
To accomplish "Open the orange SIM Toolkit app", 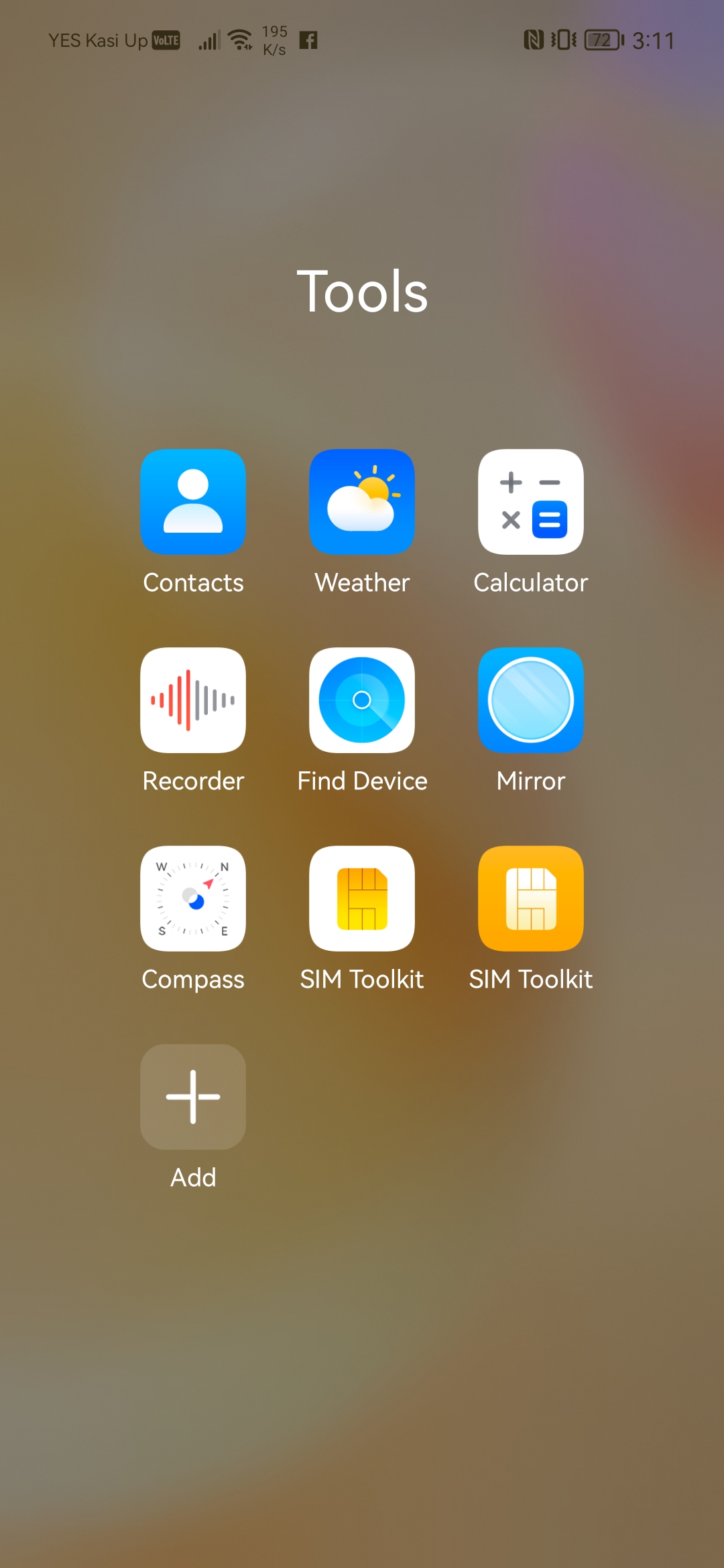I will click(530, 899).
